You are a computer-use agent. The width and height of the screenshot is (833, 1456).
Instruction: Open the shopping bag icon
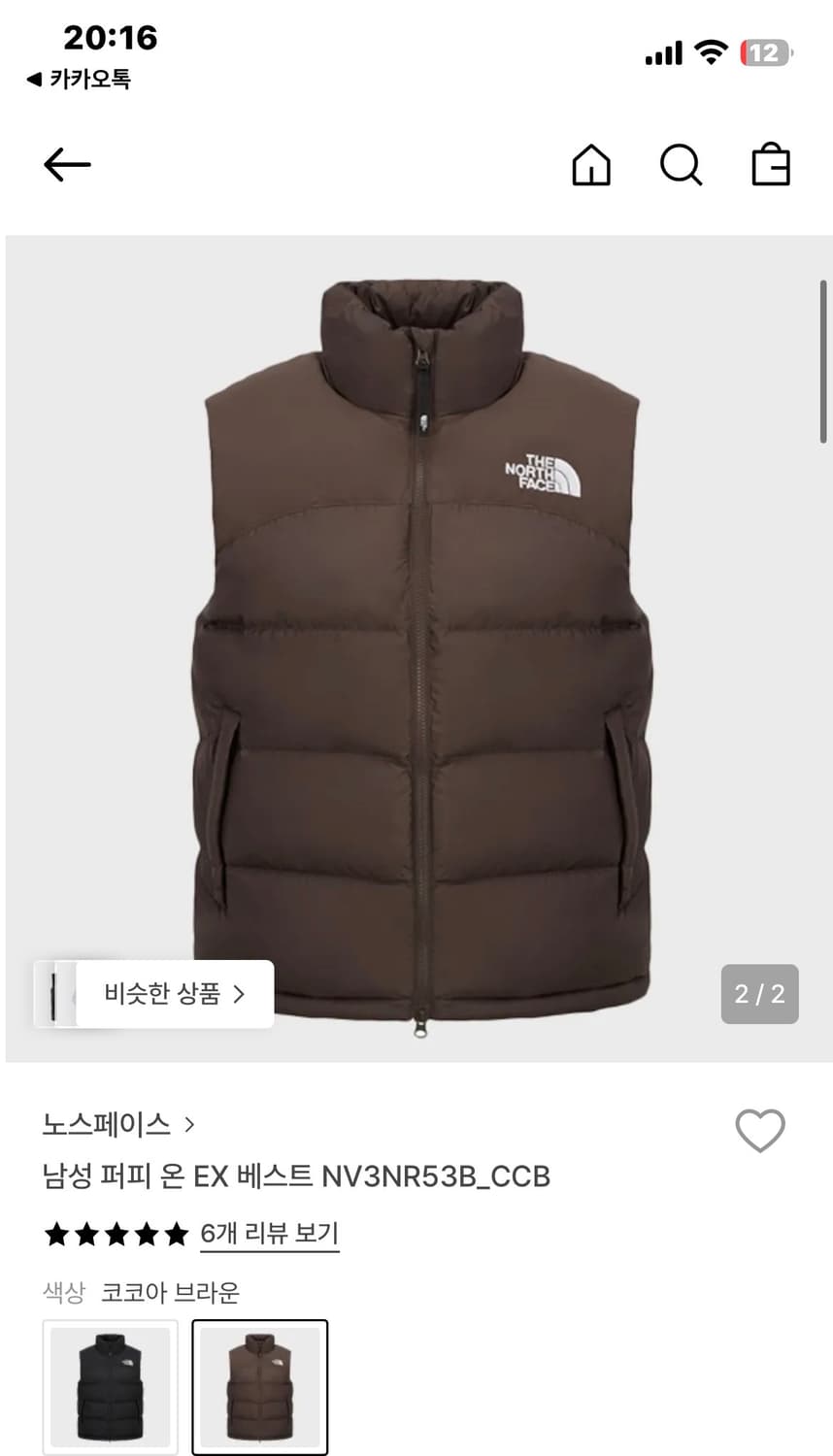pos(769,165)
